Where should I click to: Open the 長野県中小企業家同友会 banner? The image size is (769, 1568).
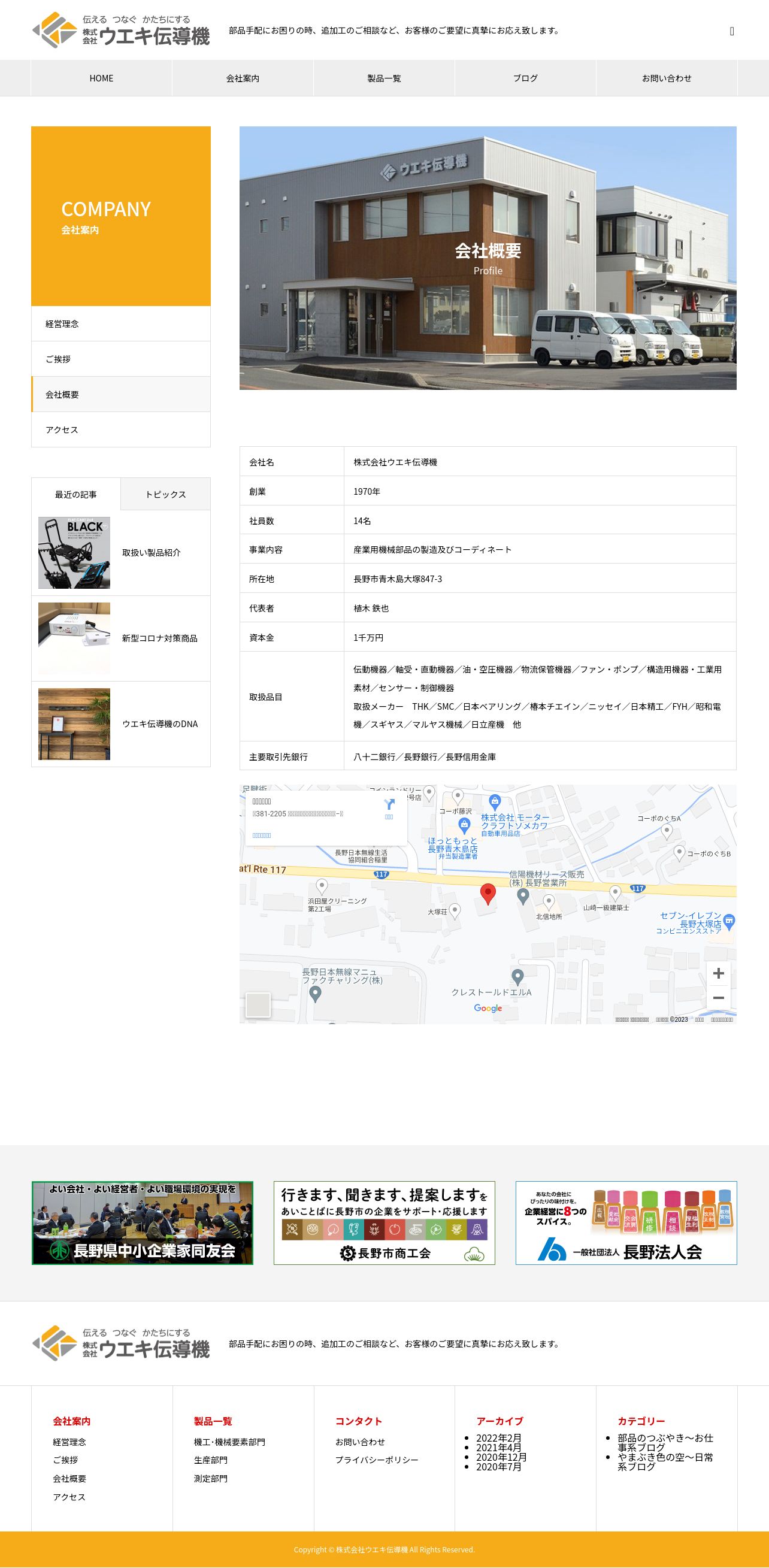tap(143, 1223)
